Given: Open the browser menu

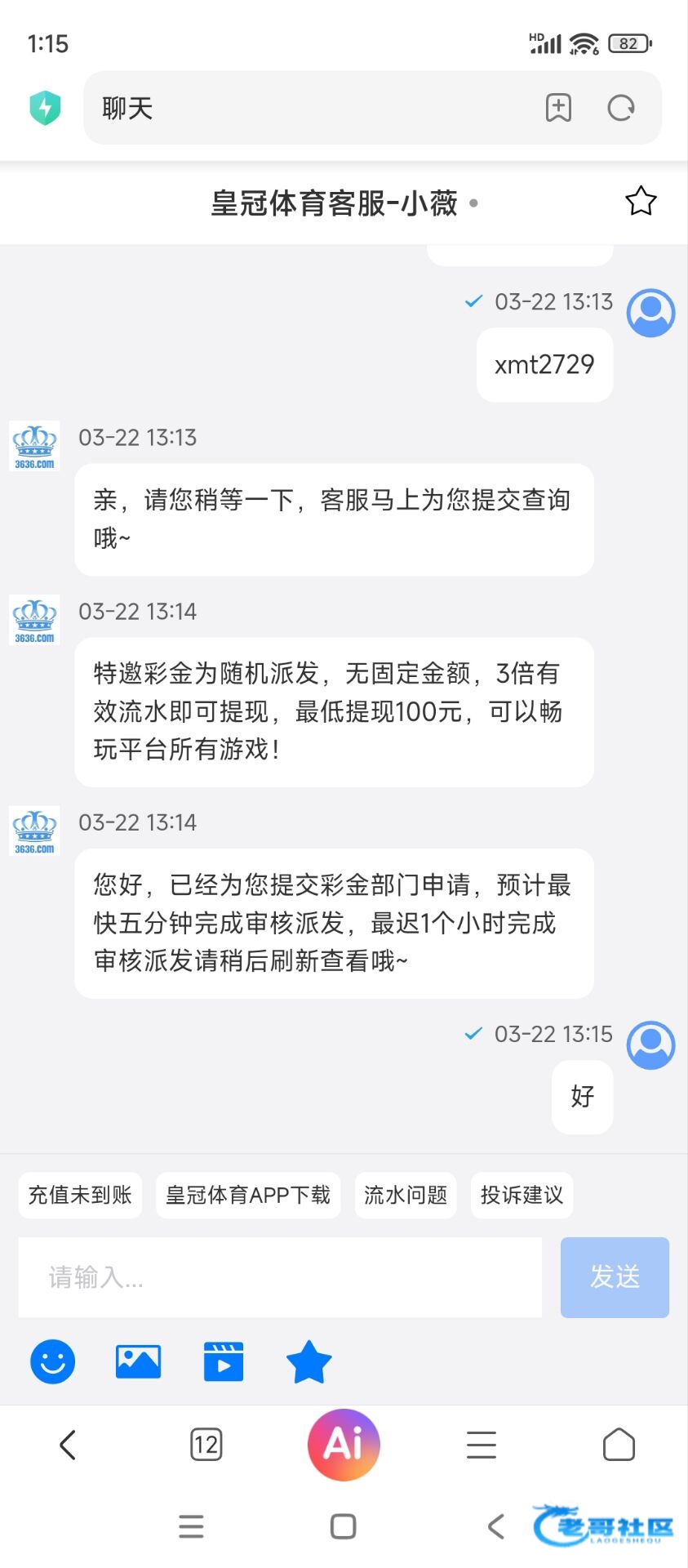Looking at the screenshot, I should tap(482, 1445).
